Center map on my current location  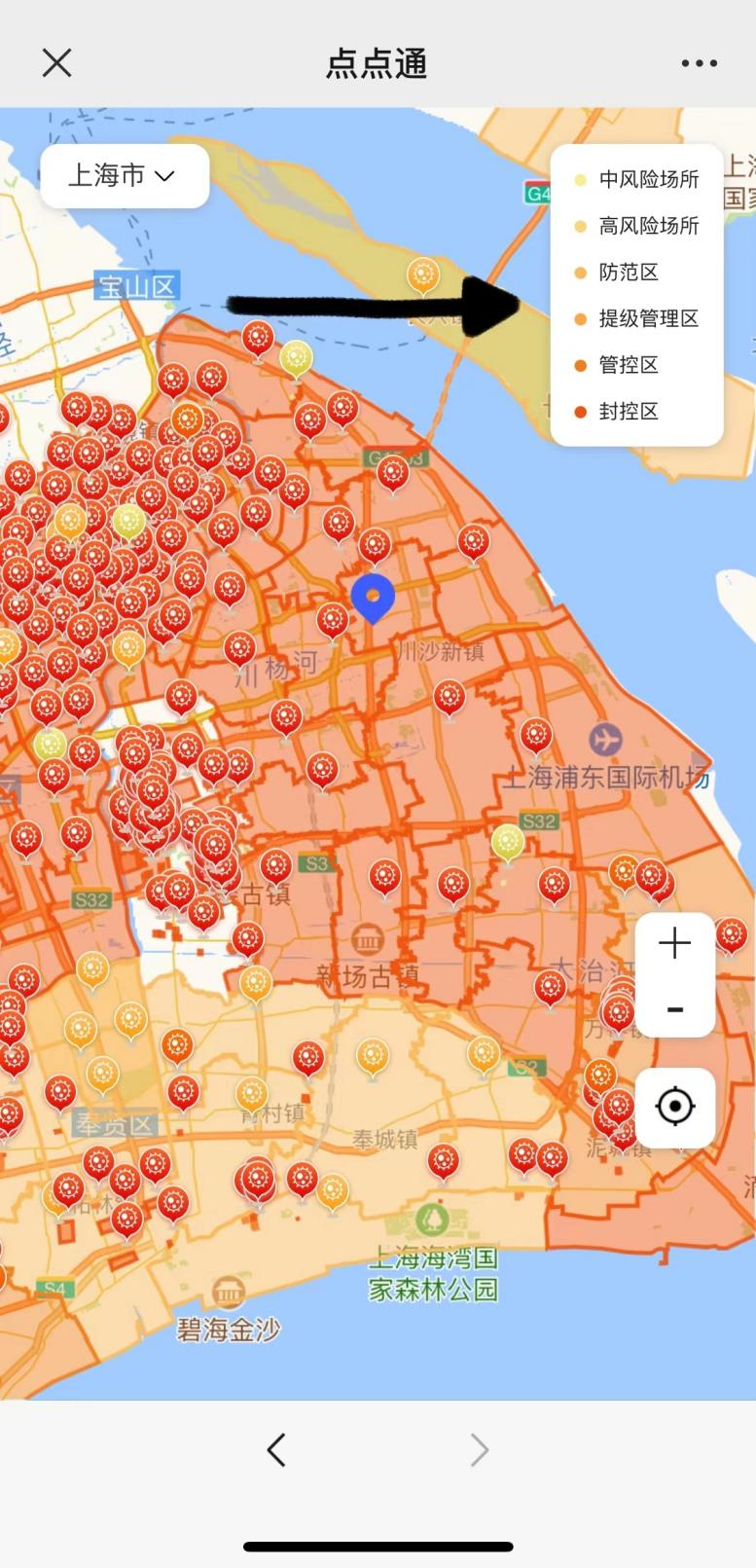(x=674, y=1107)
